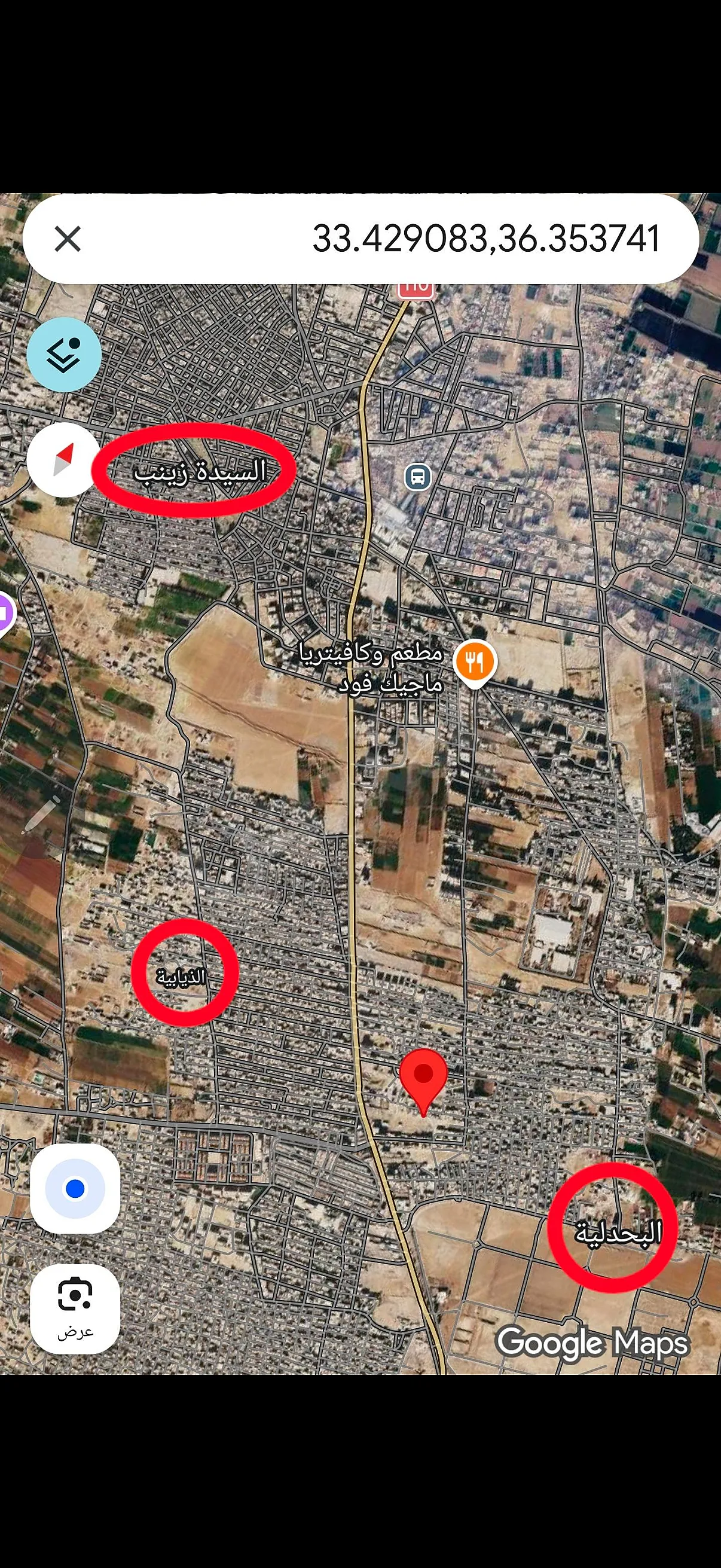Open the map layers button
This screenshot has height=1568, width=721.
[x=64, y=354]
